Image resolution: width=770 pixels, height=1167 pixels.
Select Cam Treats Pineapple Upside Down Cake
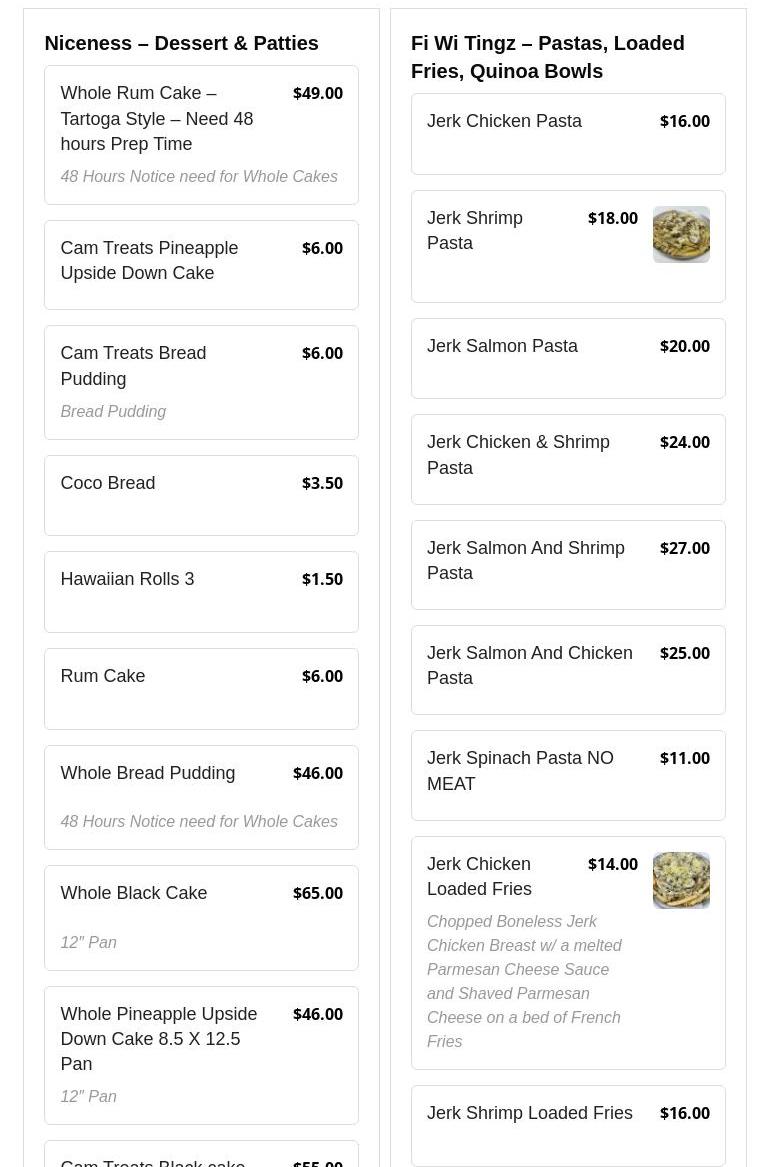point(200,264)
